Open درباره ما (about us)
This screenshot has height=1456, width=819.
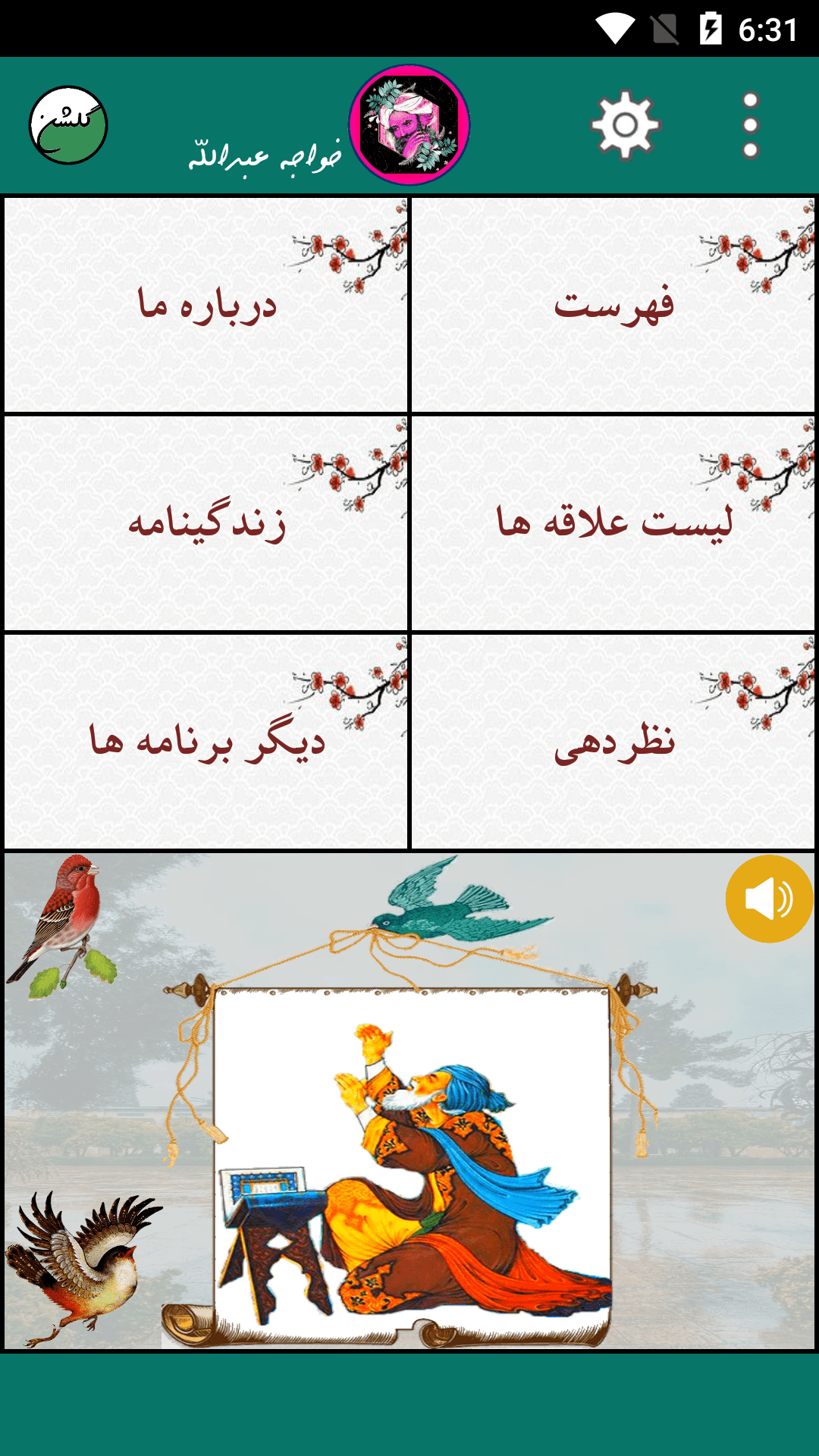coord(206,305)
